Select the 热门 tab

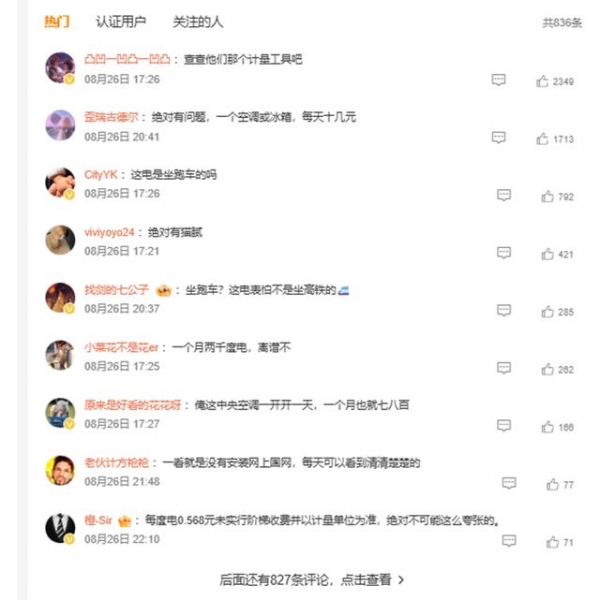[57, 20]
